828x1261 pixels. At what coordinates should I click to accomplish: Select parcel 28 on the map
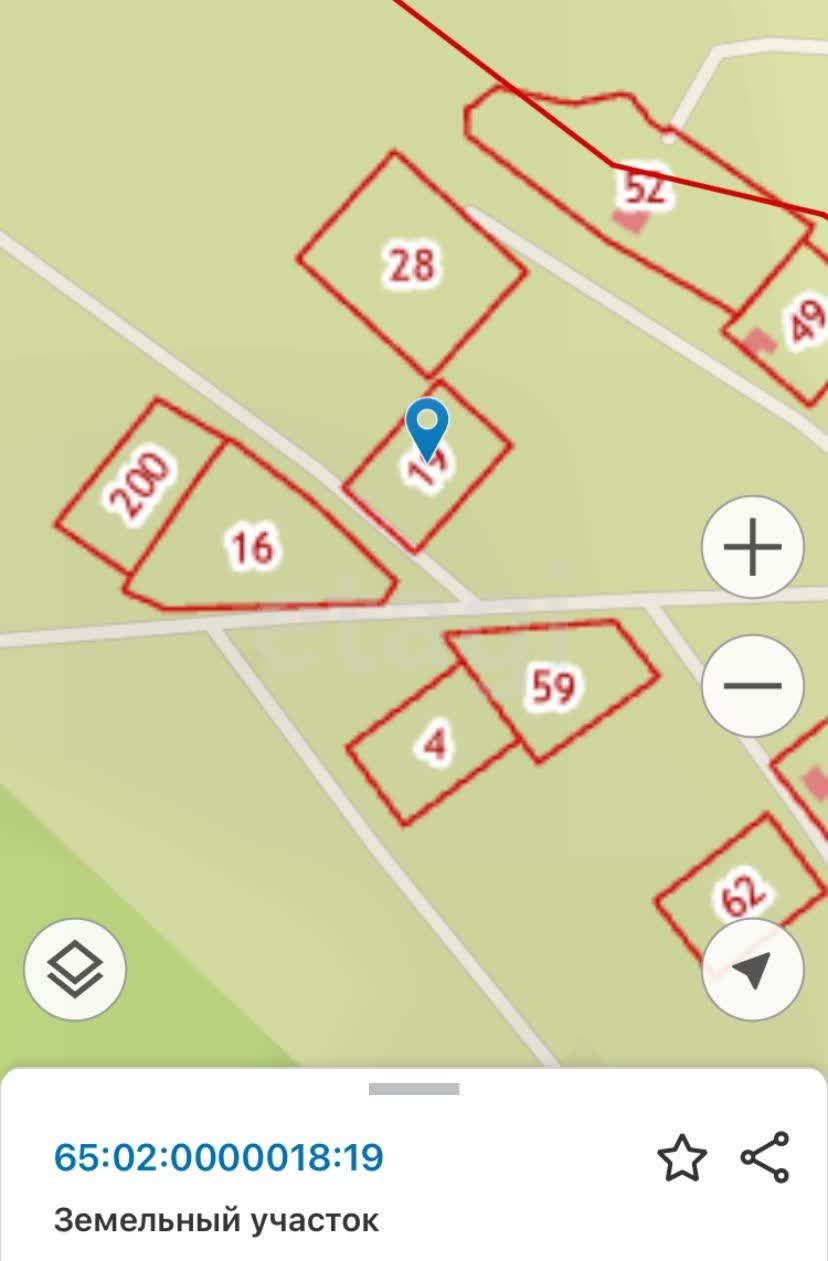tap(412, 265)
